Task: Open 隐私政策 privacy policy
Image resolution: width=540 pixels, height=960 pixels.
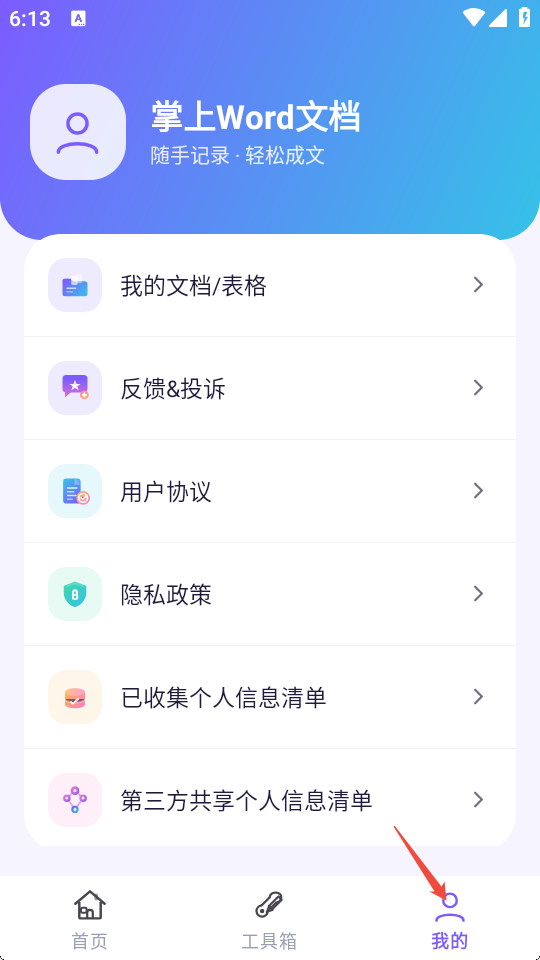Action: click(x=270, y=594)
